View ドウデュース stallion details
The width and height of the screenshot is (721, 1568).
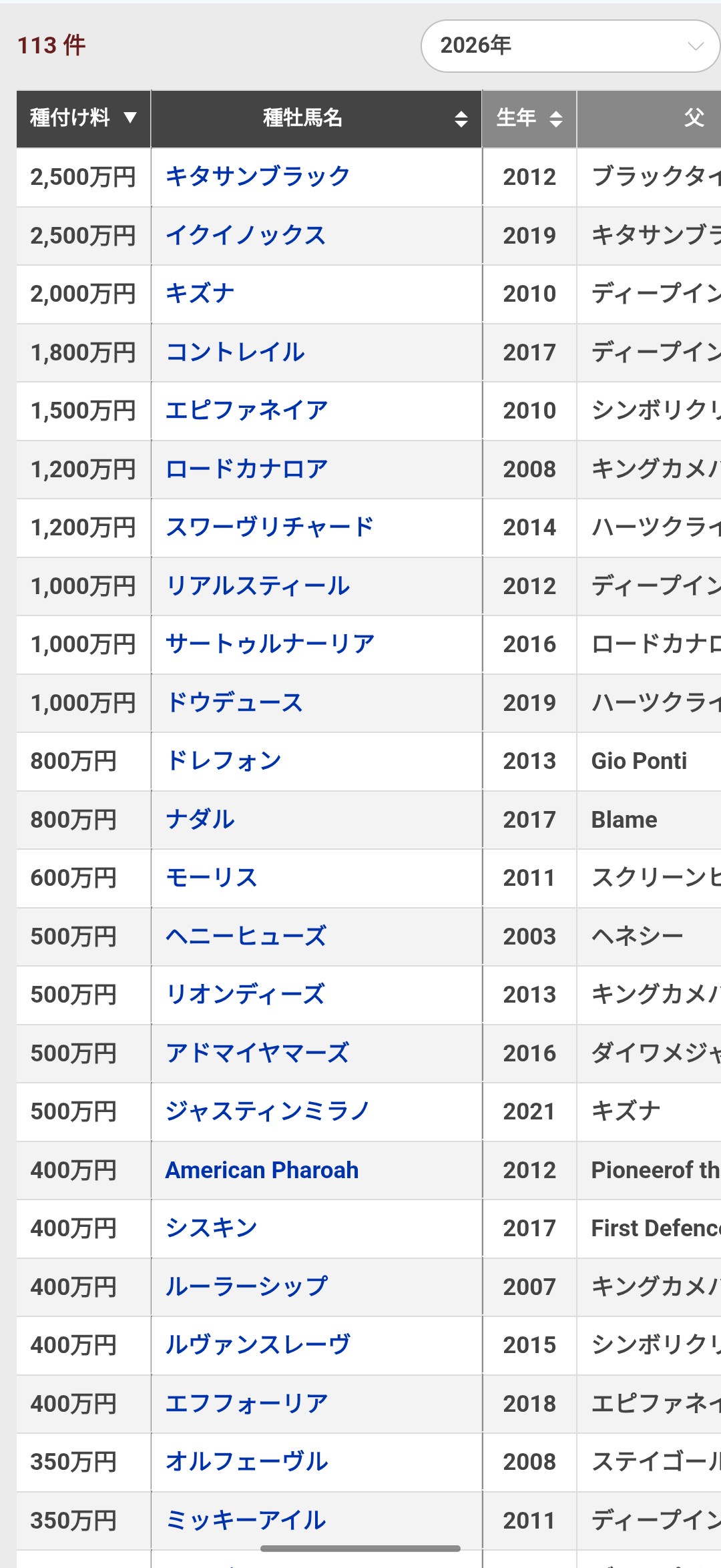pyautogui.click(x=234, y=702)
